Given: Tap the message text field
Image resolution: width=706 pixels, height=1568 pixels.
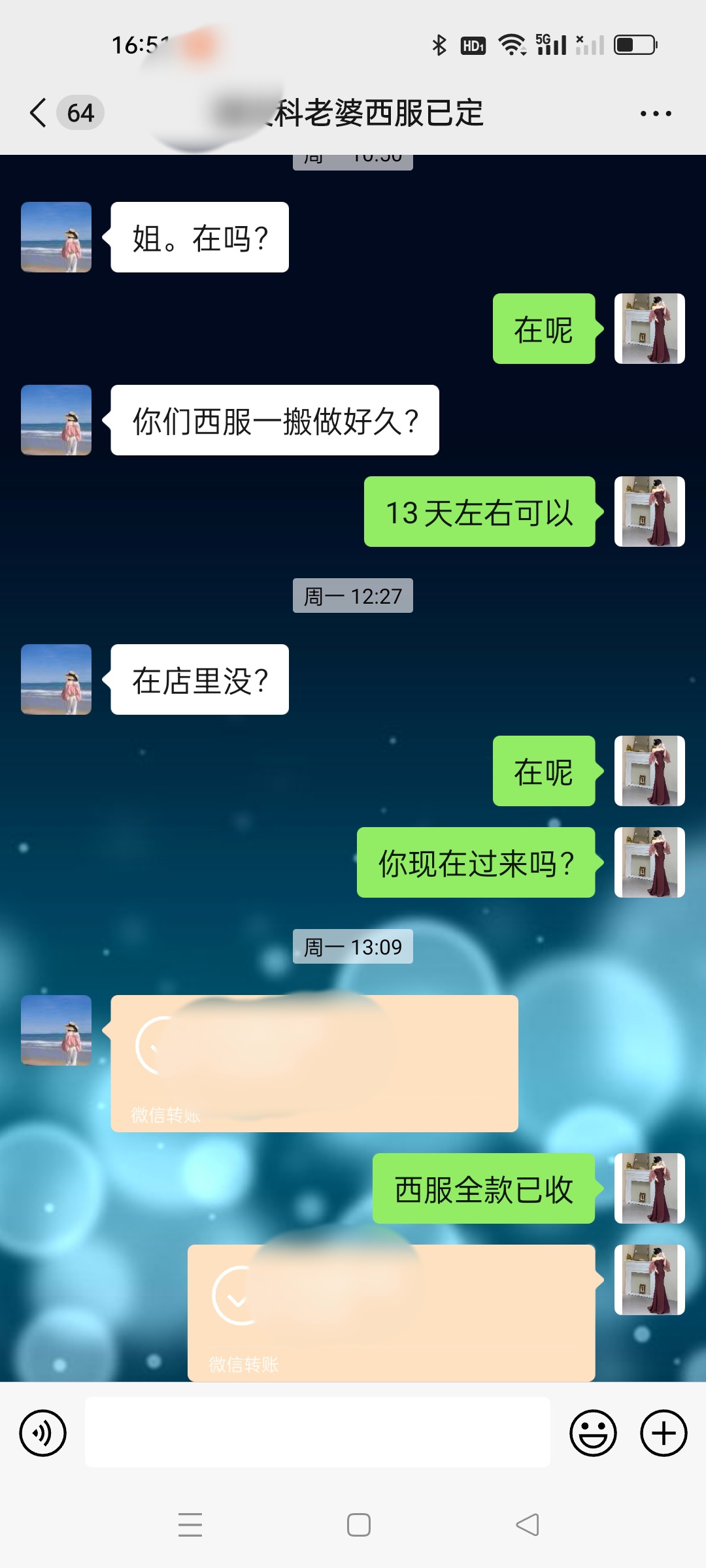Looking at the screenshot, I should (x=318, y=1433).
